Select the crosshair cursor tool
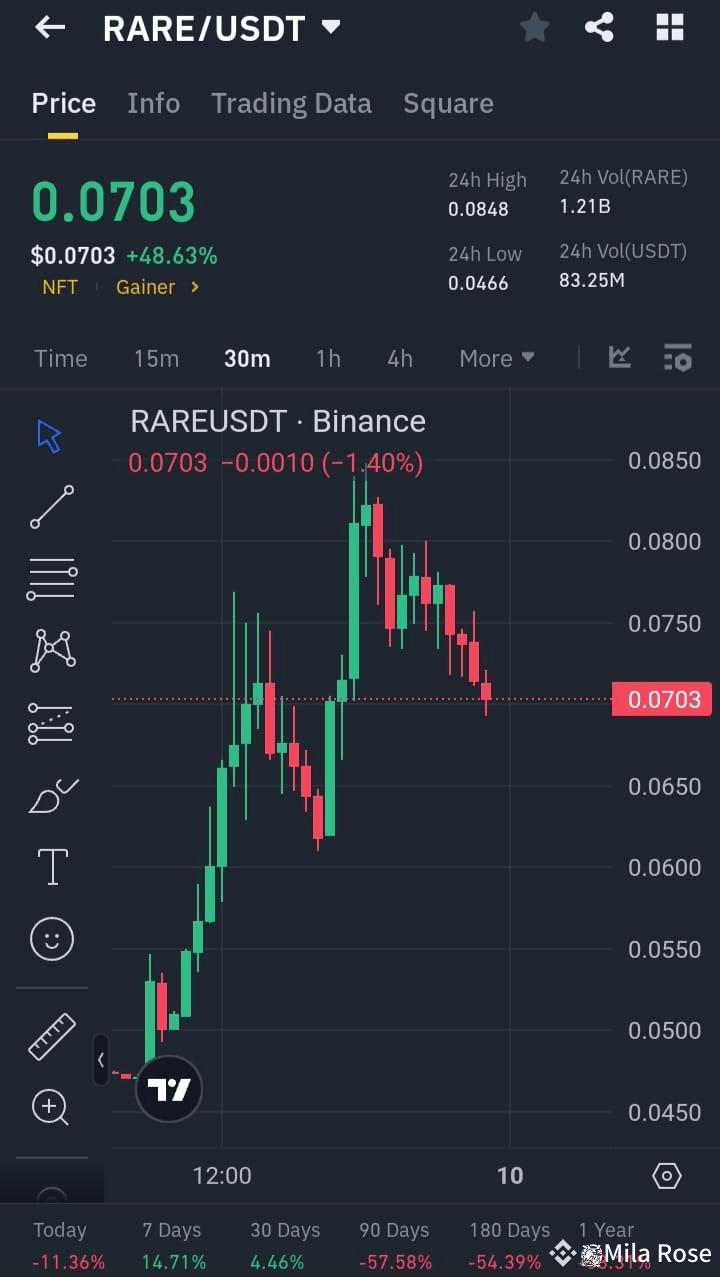Viewport: 720px width, 1277px height. [x=51, y=435]
